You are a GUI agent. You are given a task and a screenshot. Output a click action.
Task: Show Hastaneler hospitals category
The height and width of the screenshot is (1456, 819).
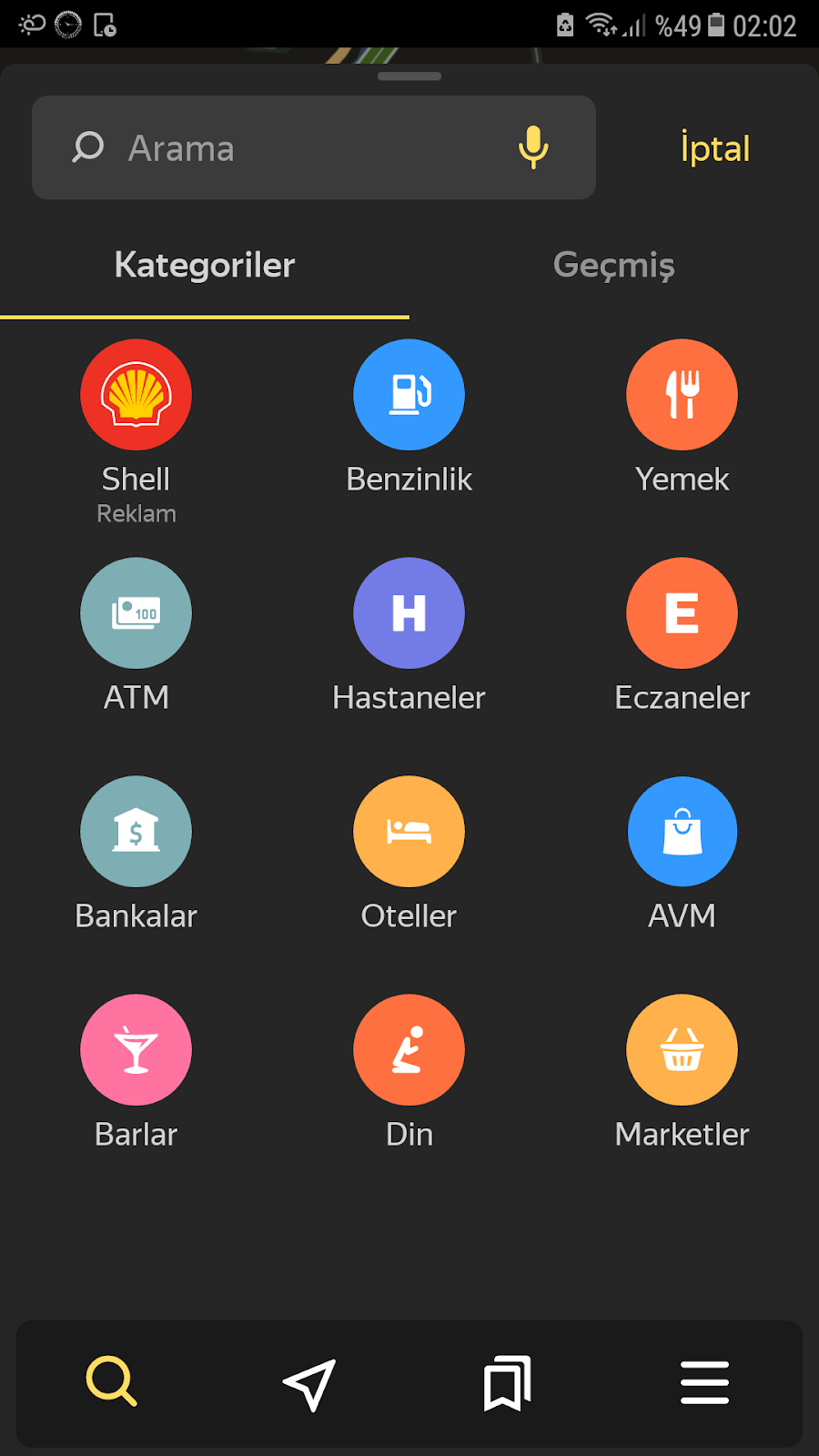(x=409, y=613)
